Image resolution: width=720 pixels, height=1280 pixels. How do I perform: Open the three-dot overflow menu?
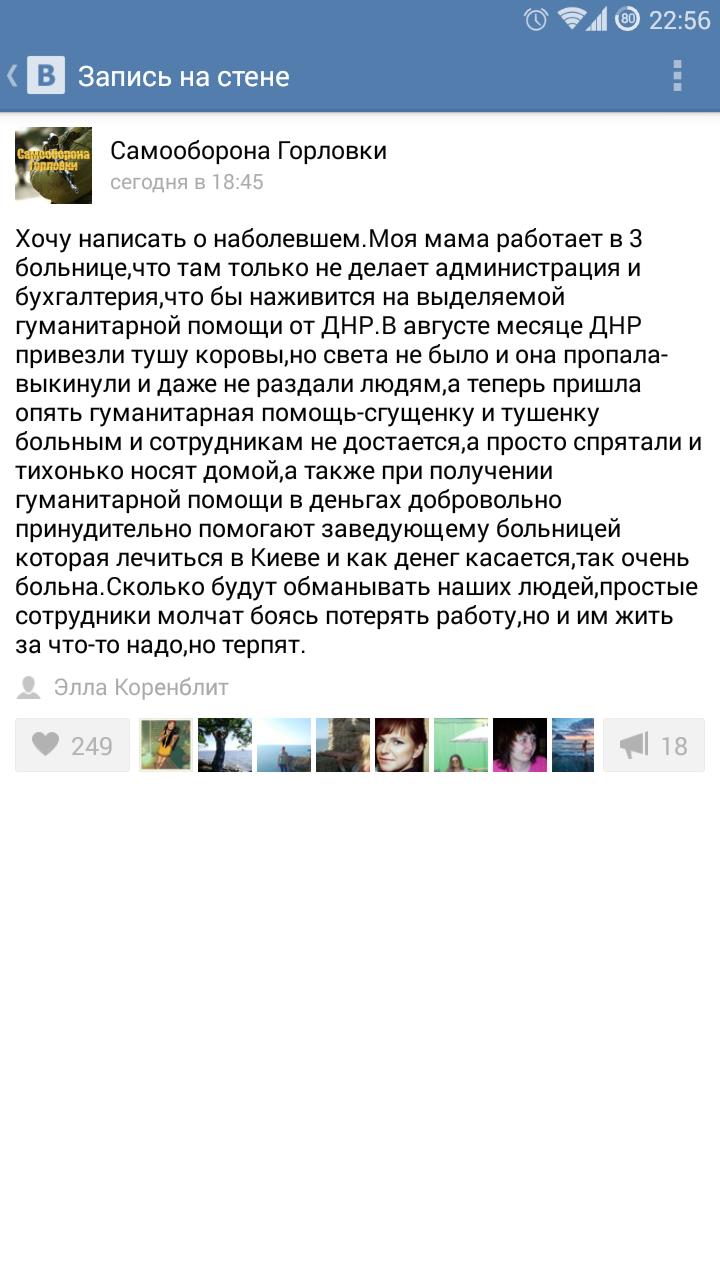[x=677, y=76]
